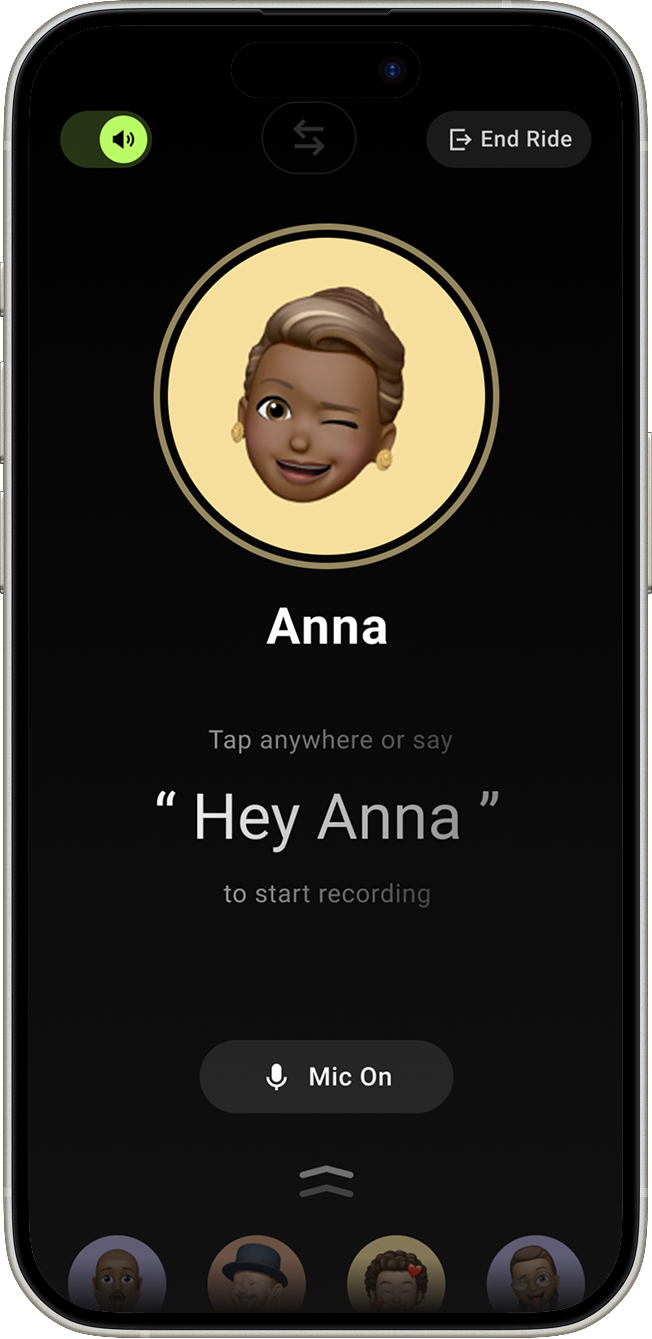Select the winking avatar with glasses
This screenshot has height=1339, width=652.
(535, 1277)
